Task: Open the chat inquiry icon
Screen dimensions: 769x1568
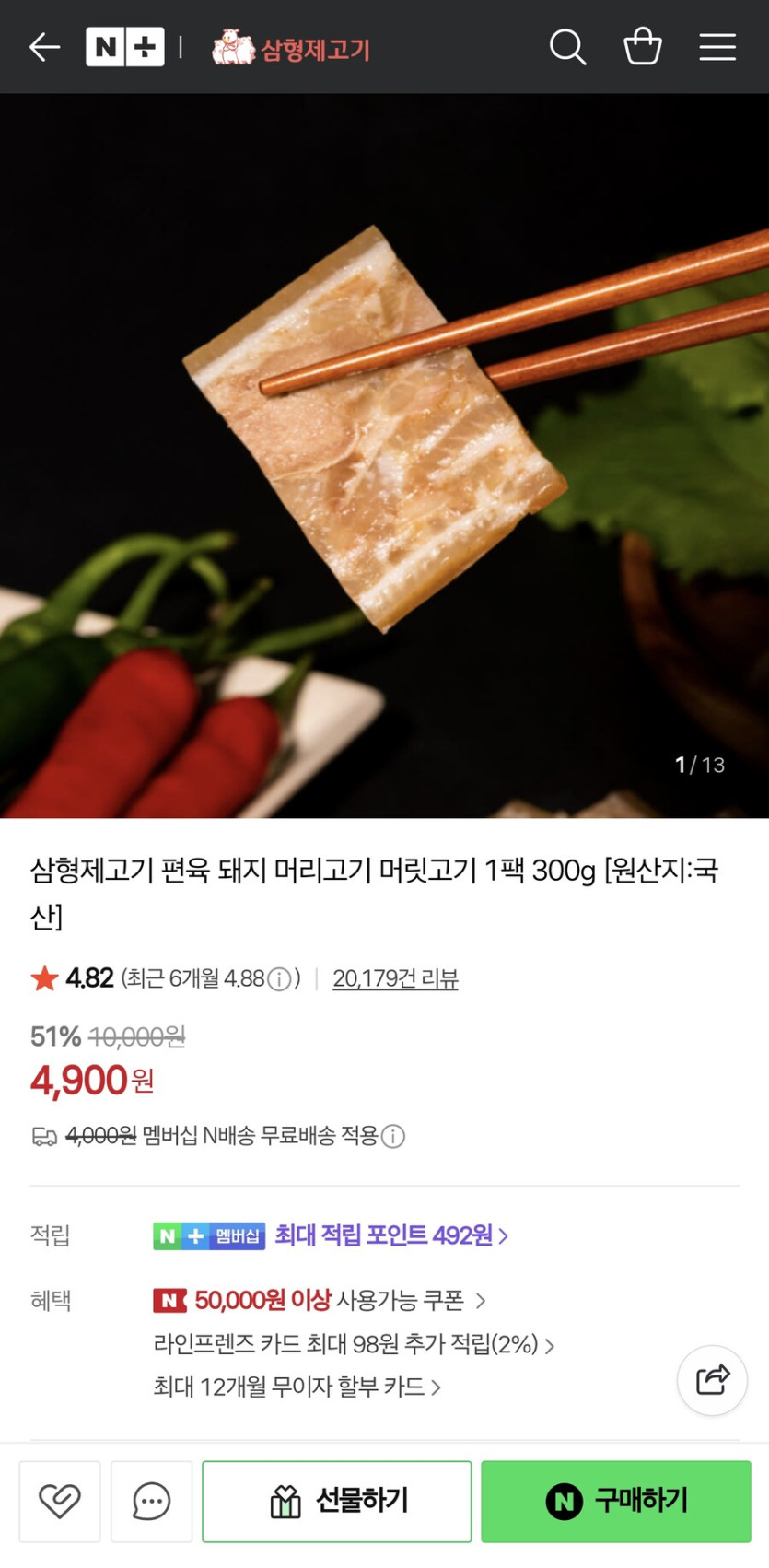Action: pyautogui.click(x=151, y=1501)
